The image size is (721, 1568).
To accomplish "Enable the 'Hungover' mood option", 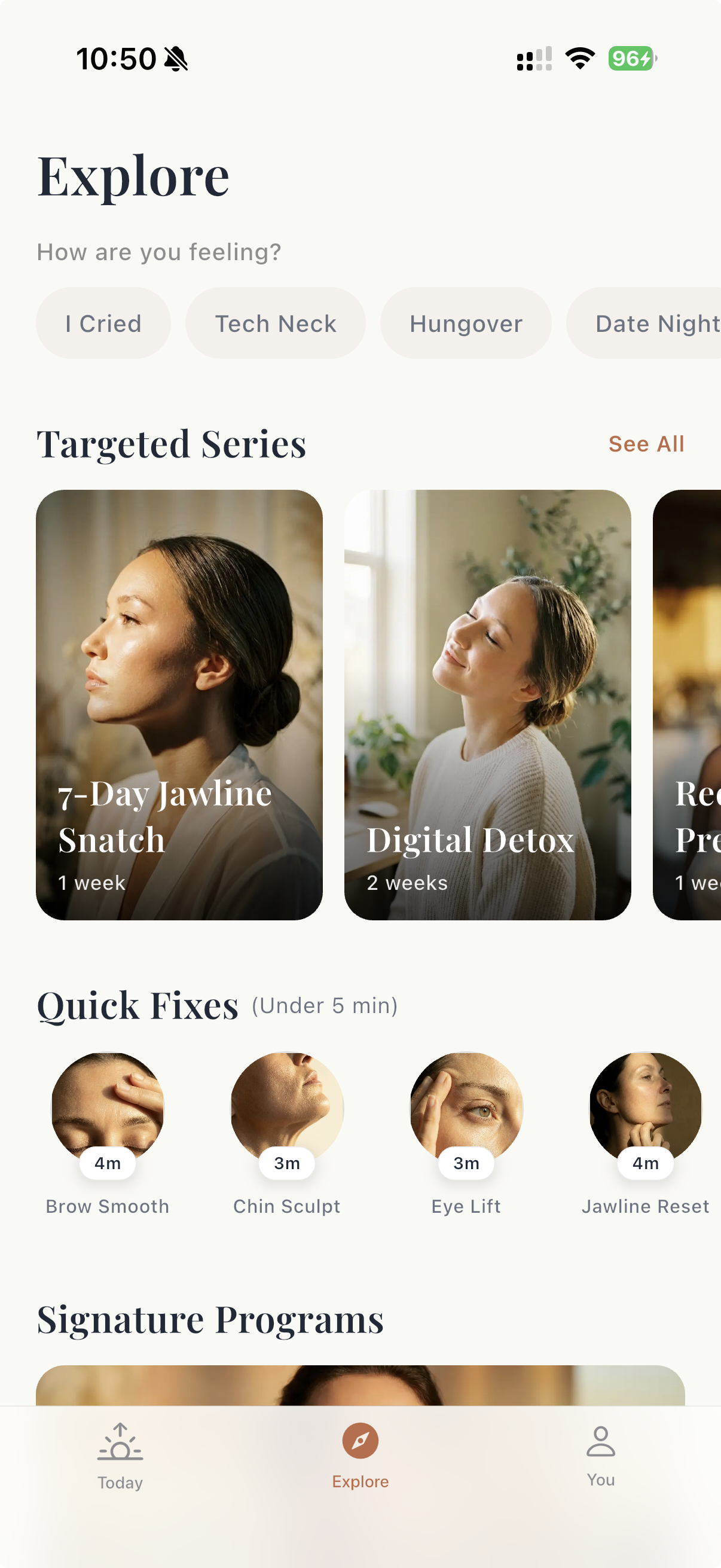I will [x=466, y=323].
